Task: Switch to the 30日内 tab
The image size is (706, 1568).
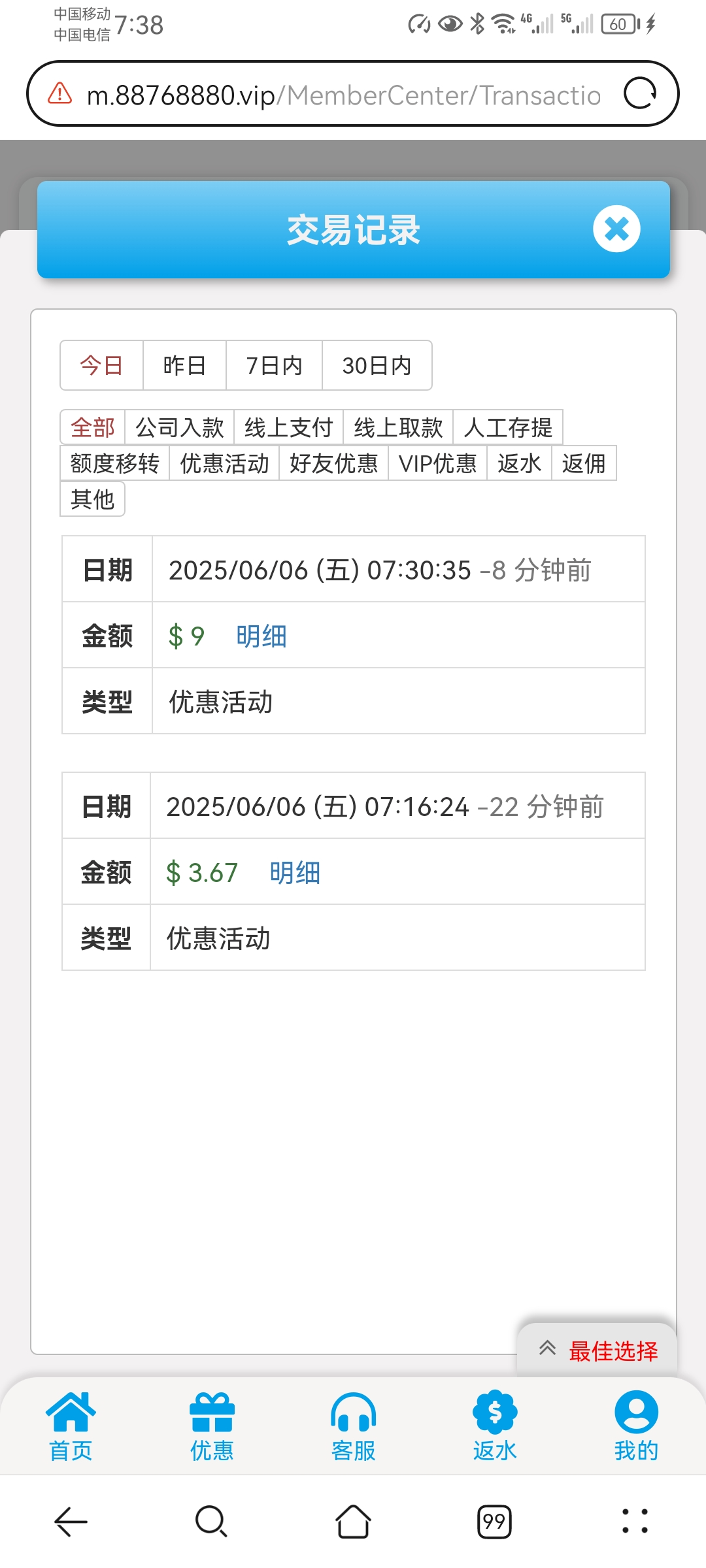Action: (377, 366)
